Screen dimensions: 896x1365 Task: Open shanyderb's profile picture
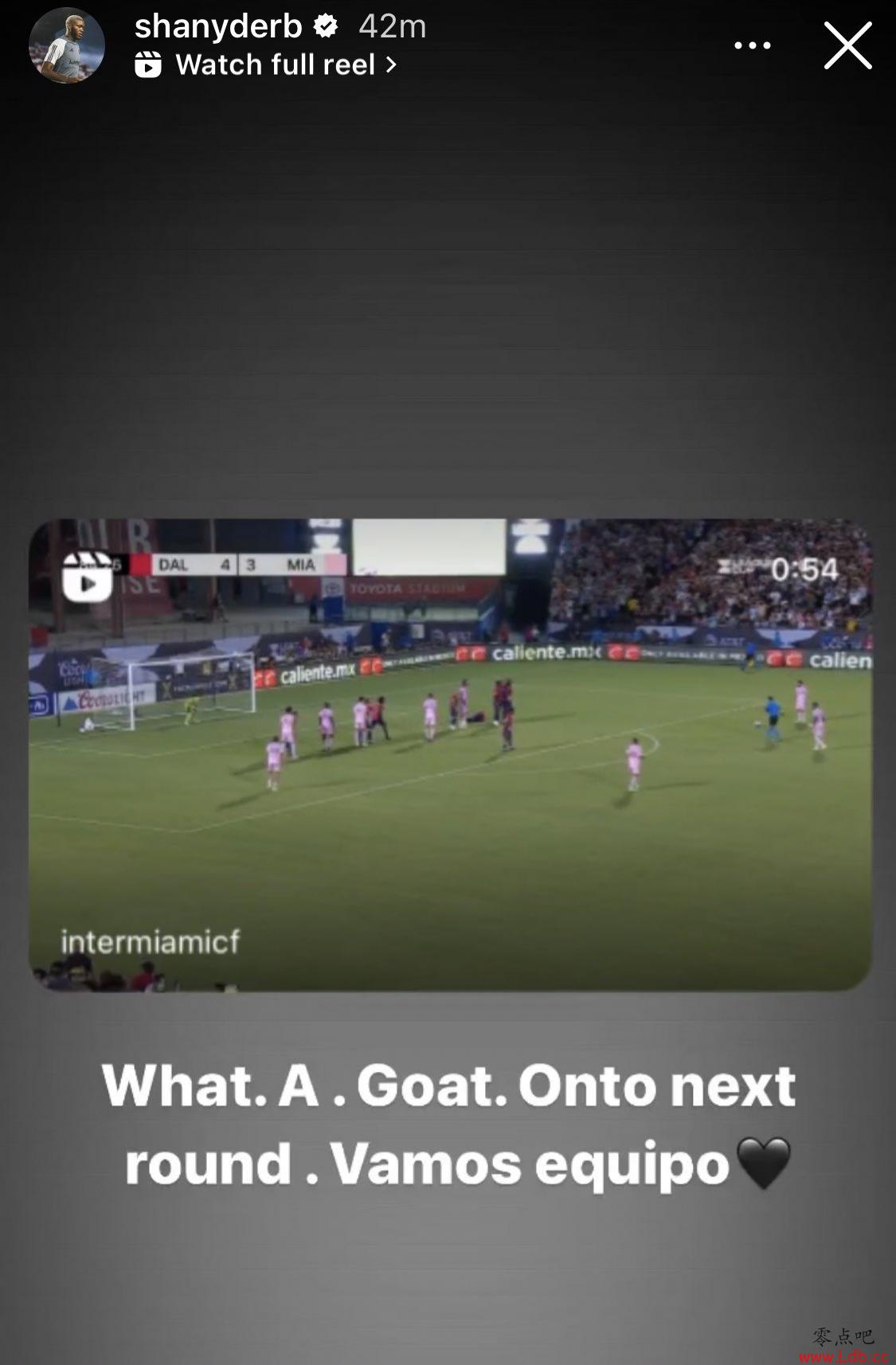pyautogui.click(x=67, y=45)
